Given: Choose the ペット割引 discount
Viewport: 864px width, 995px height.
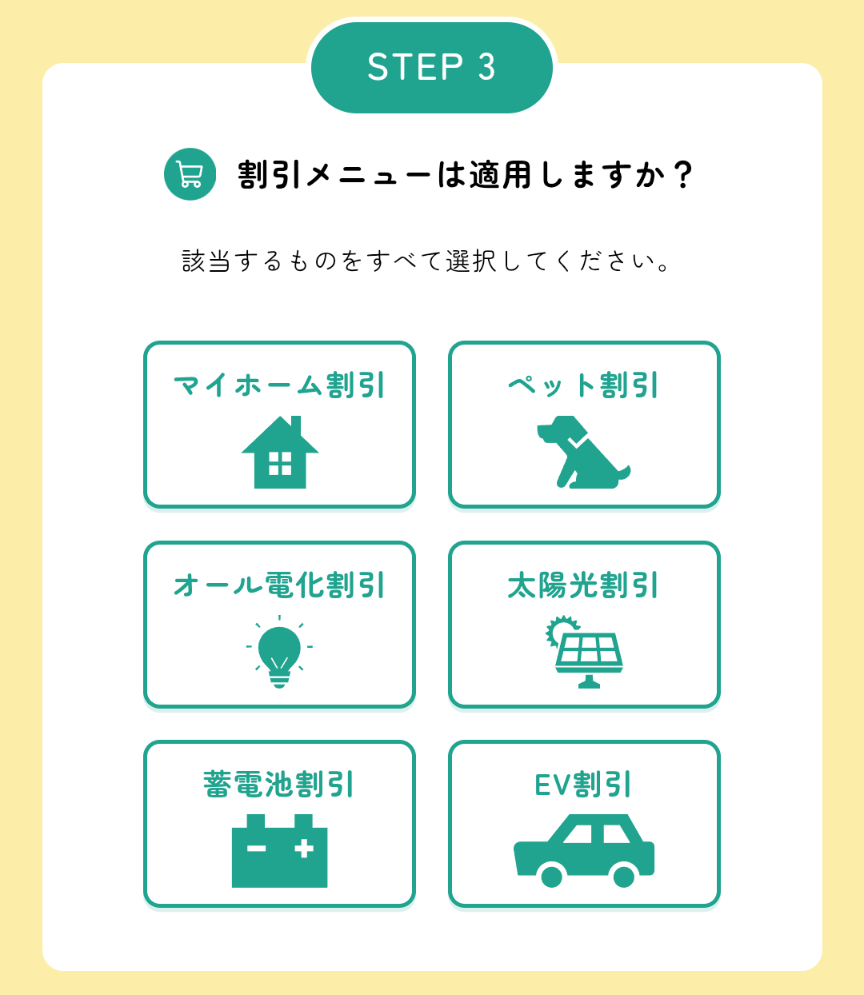Looking at the screenshot, I should [x=584, y=425].
